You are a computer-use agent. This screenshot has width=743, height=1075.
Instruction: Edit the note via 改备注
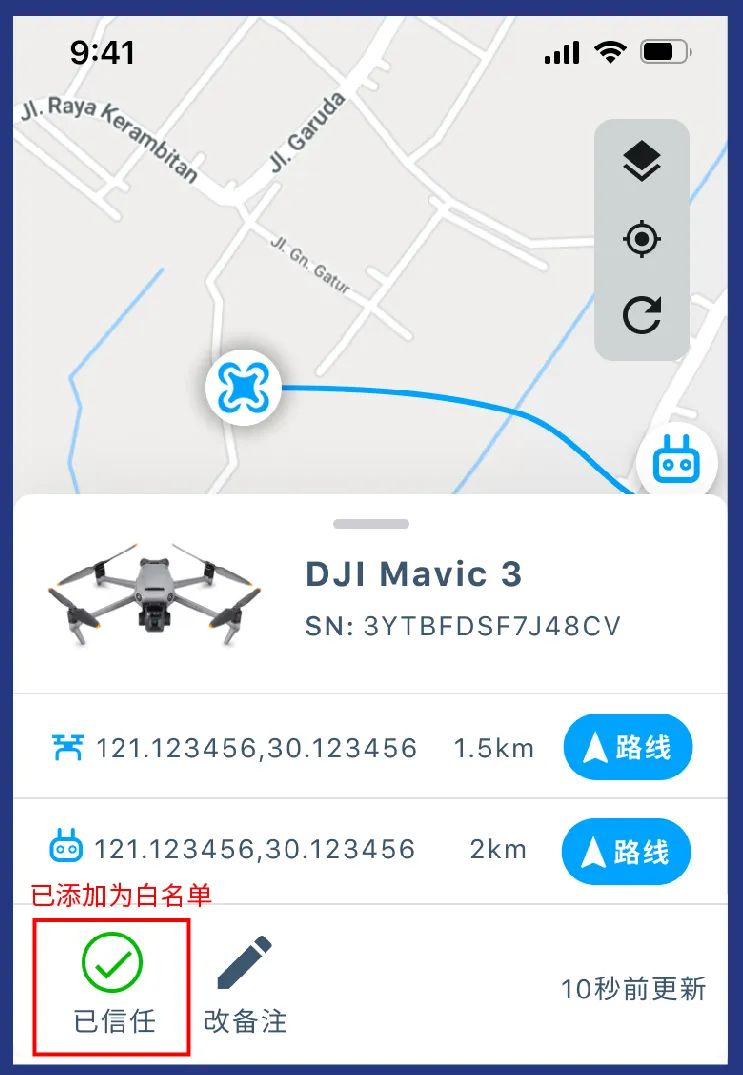pyautogui.click(x=245, y=985)
